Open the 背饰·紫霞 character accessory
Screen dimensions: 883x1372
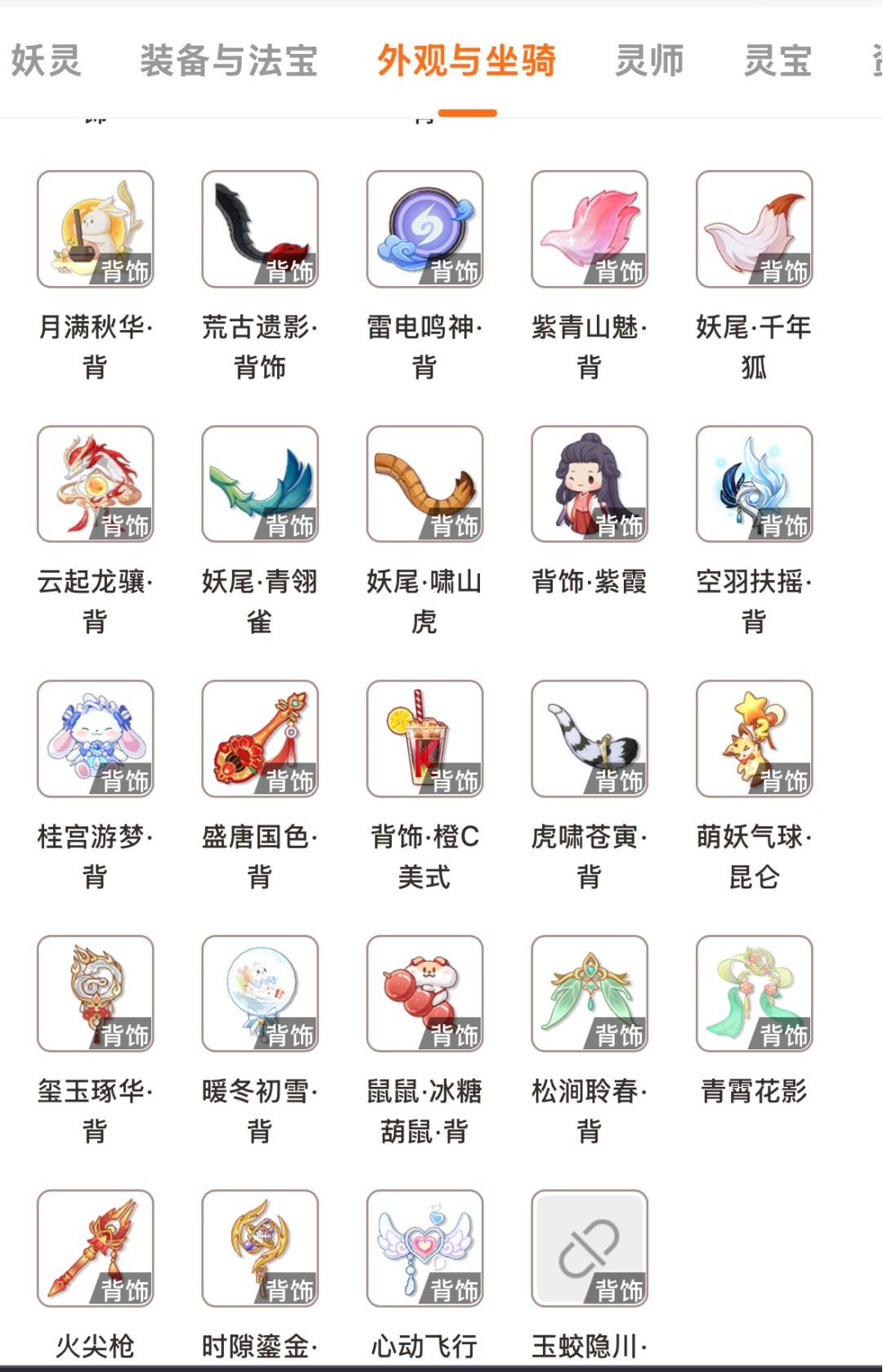tap(589, 485)
